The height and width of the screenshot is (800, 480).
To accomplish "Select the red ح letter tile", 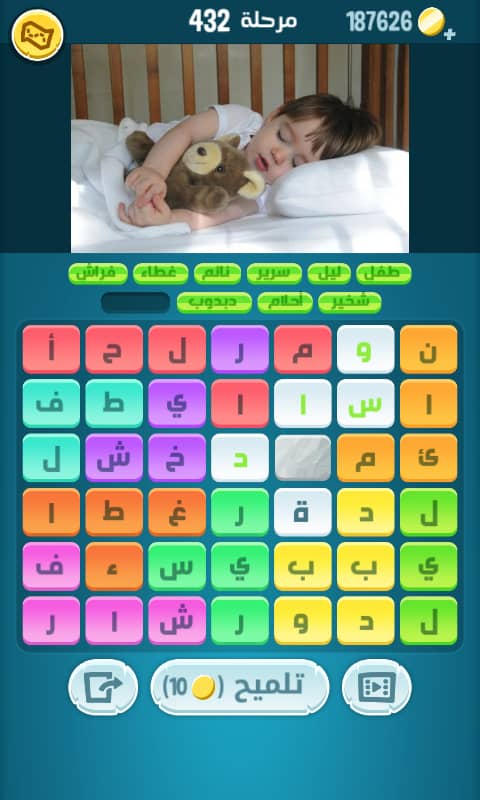I will [x=114, y=350].
